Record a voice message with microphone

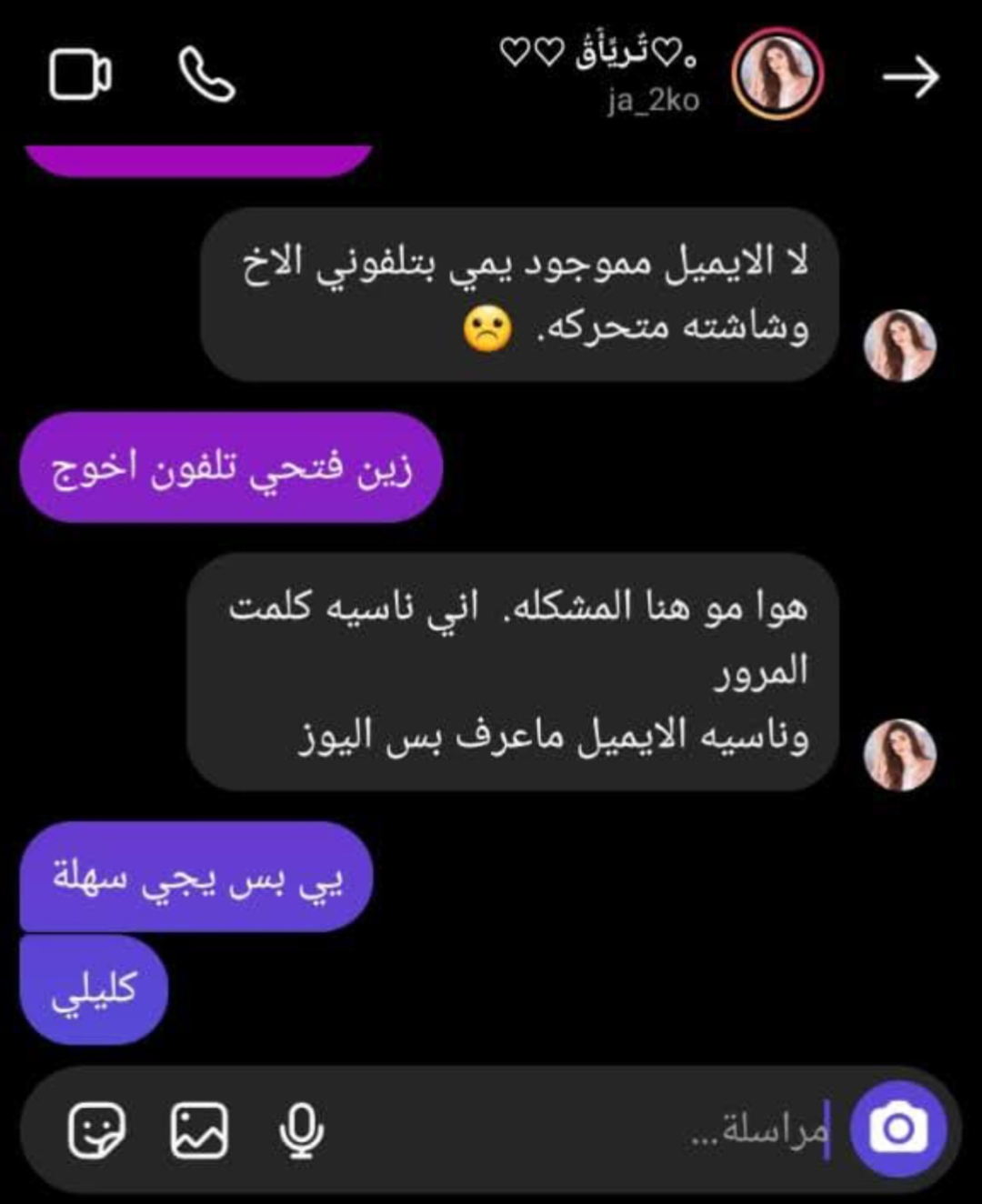301,1130
